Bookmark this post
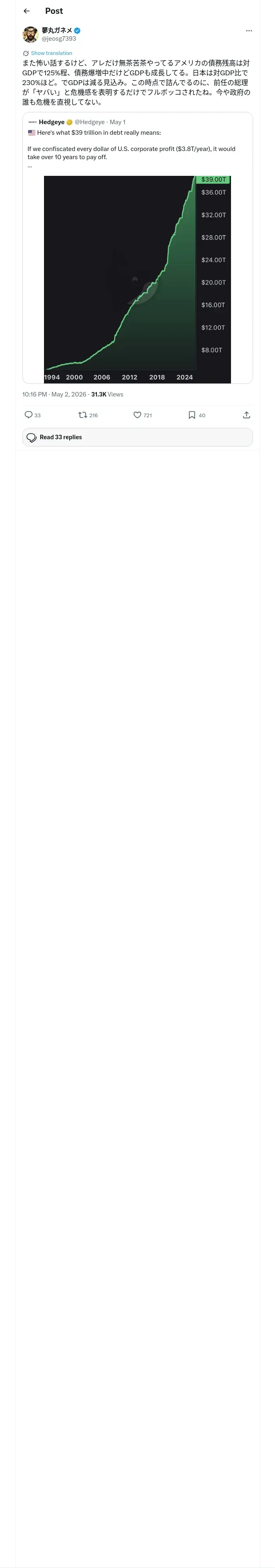The image size is (275, 1568). click(x=191, y=414)
